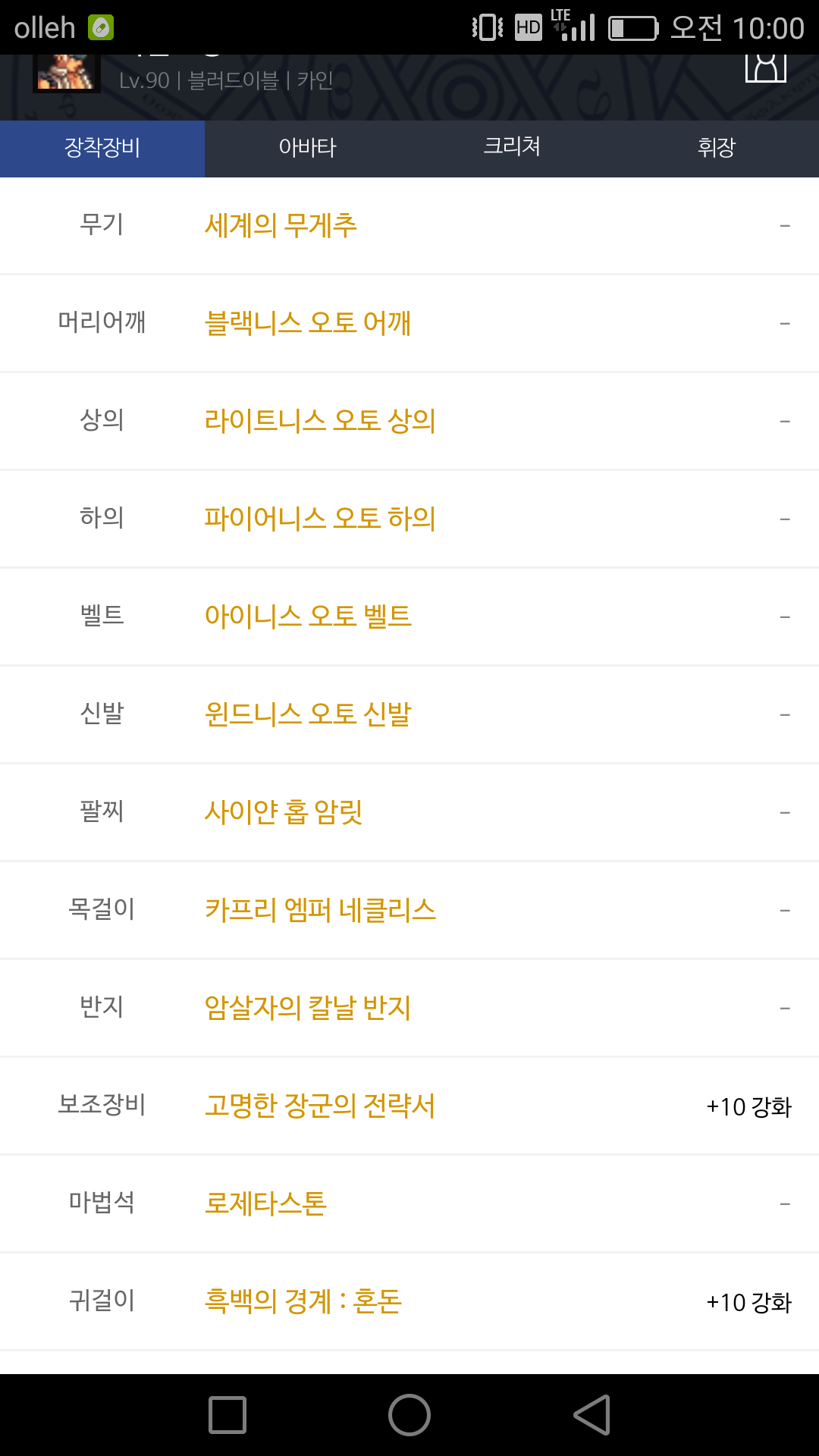819x1456 pixels.
Task: Open 고명한 장군의 전략서 item
Action: 319,1106
